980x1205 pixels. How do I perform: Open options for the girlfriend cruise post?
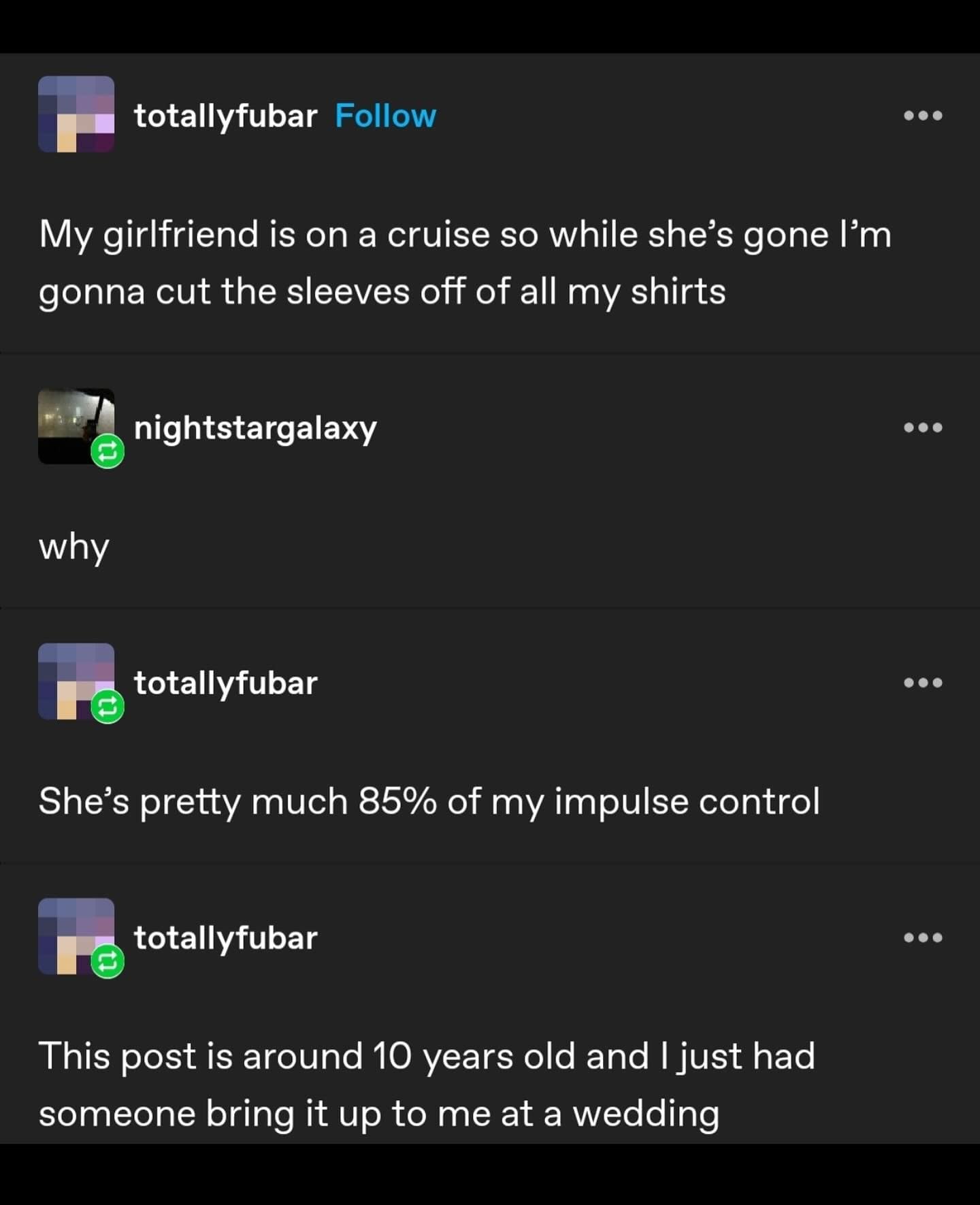pyautogui.click(x=923, y=116)
